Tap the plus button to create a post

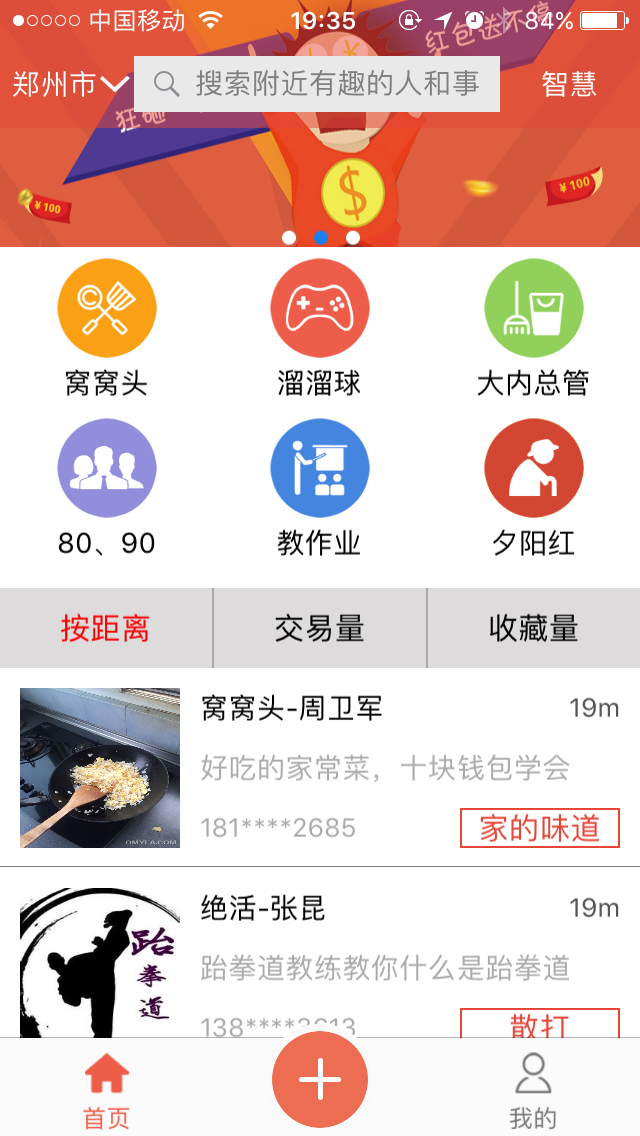[320, 1080]
